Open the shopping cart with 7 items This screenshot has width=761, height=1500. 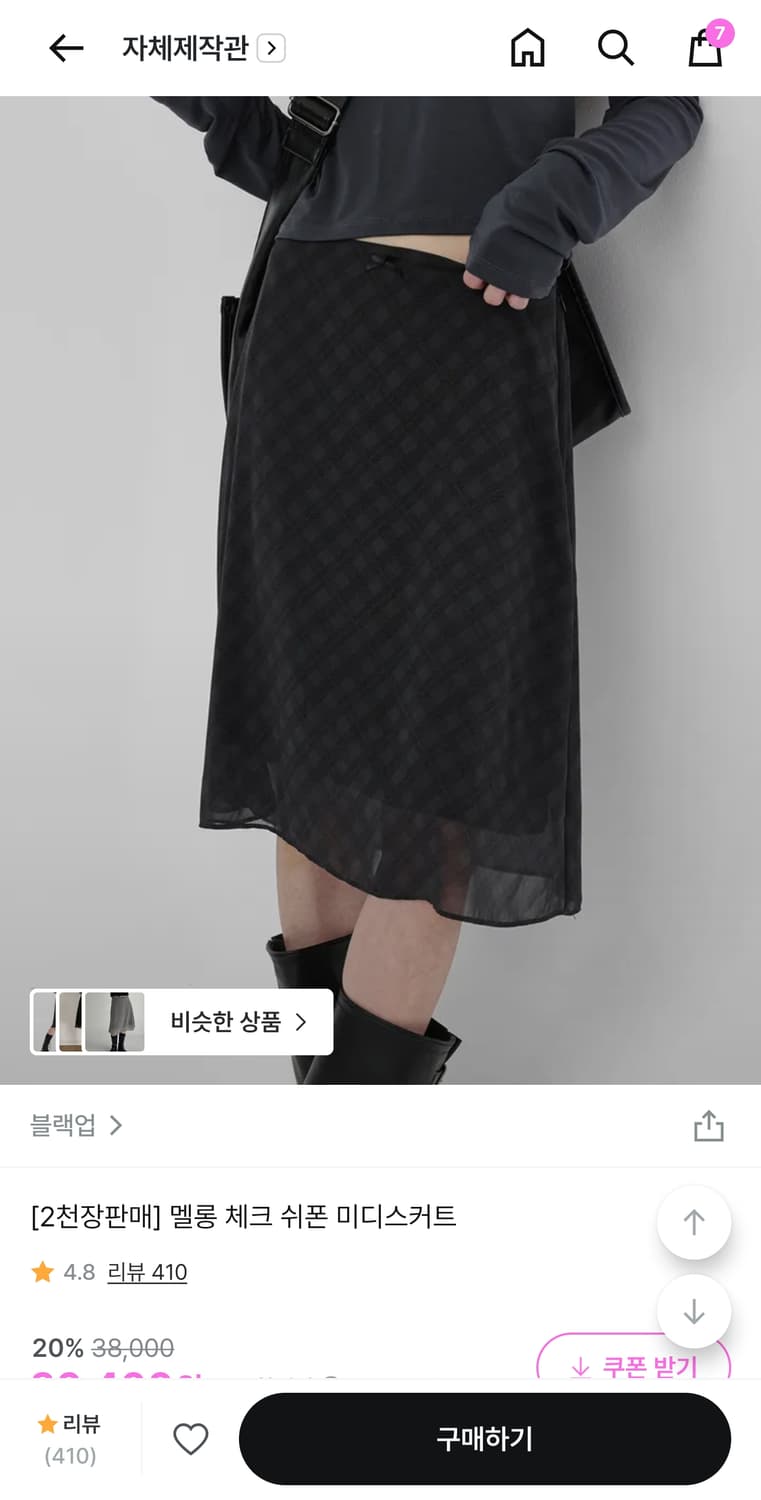[x=704, y=50]
